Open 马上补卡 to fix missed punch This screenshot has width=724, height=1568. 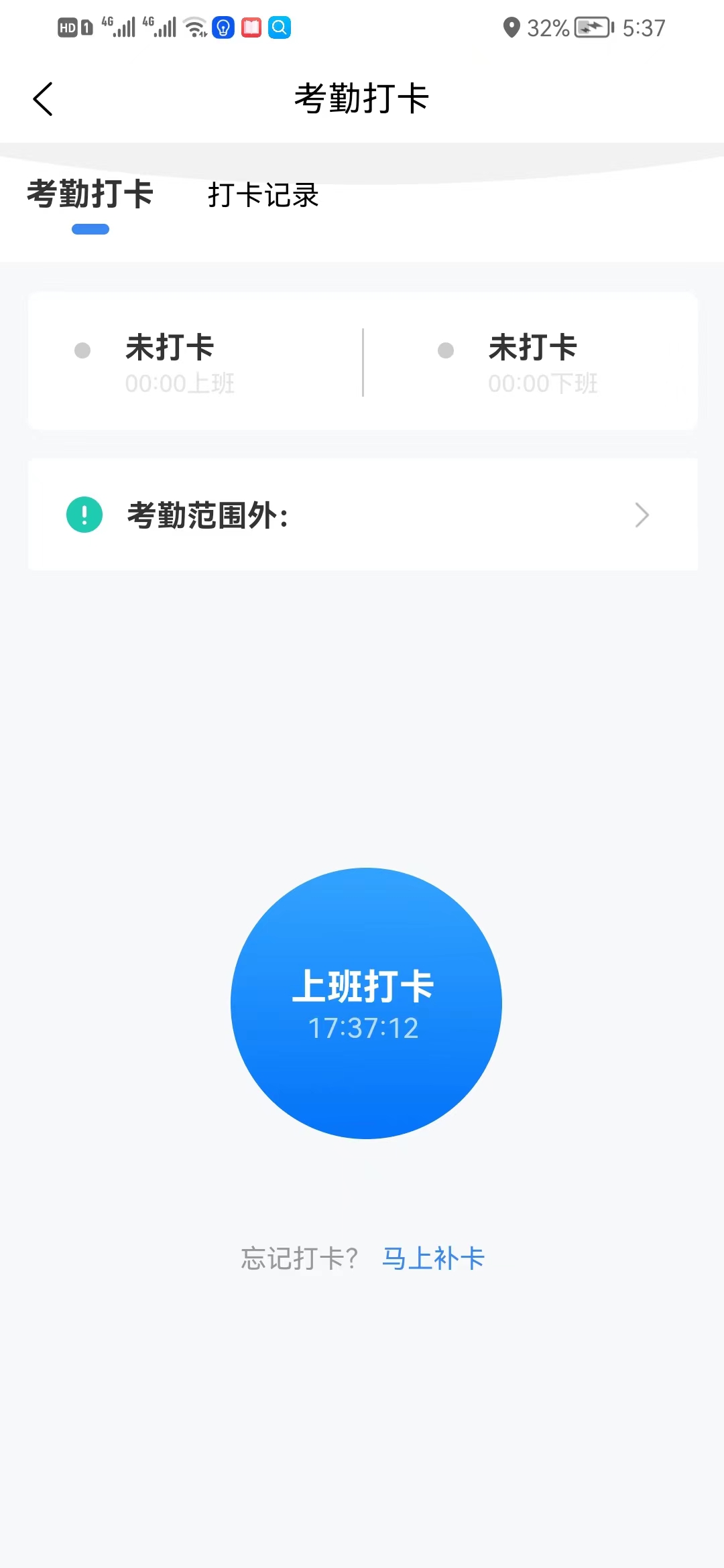point(433,1258)
